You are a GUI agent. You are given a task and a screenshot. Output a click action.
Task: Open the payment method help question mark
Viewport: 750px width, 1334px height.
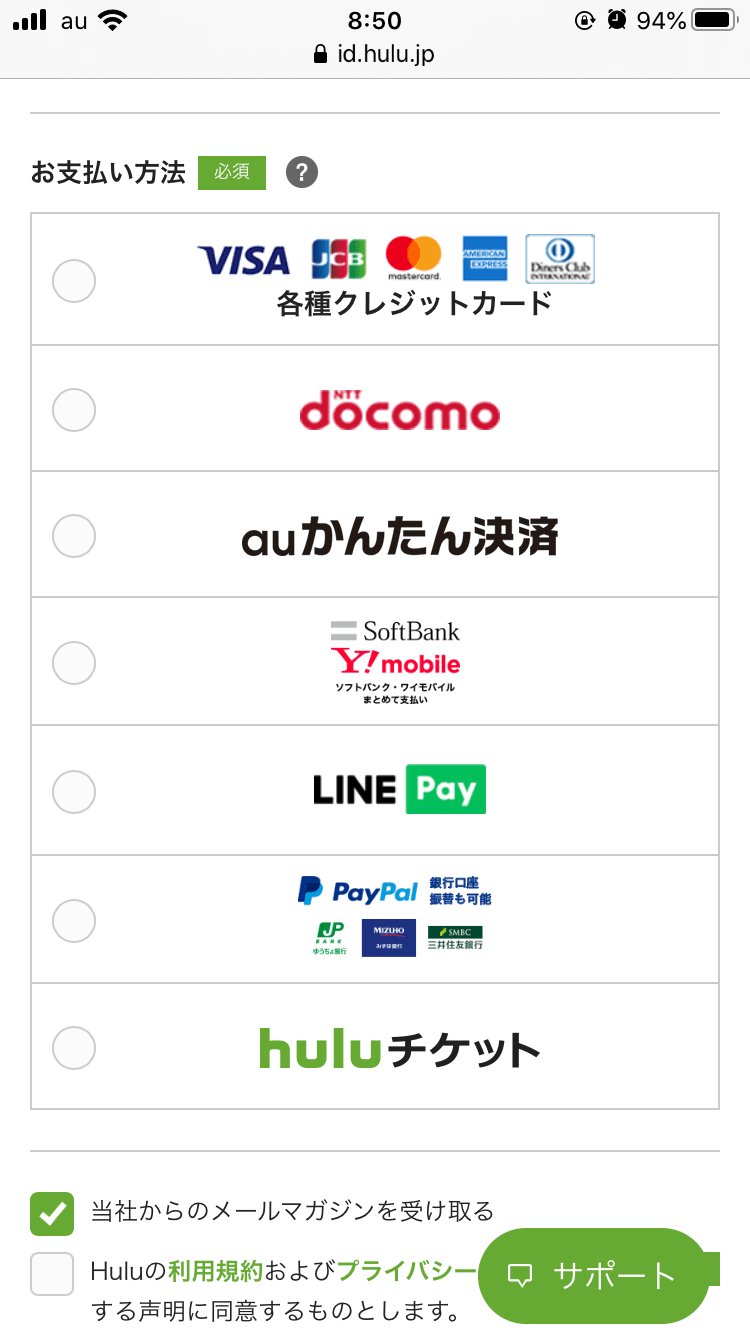[301, 172]
